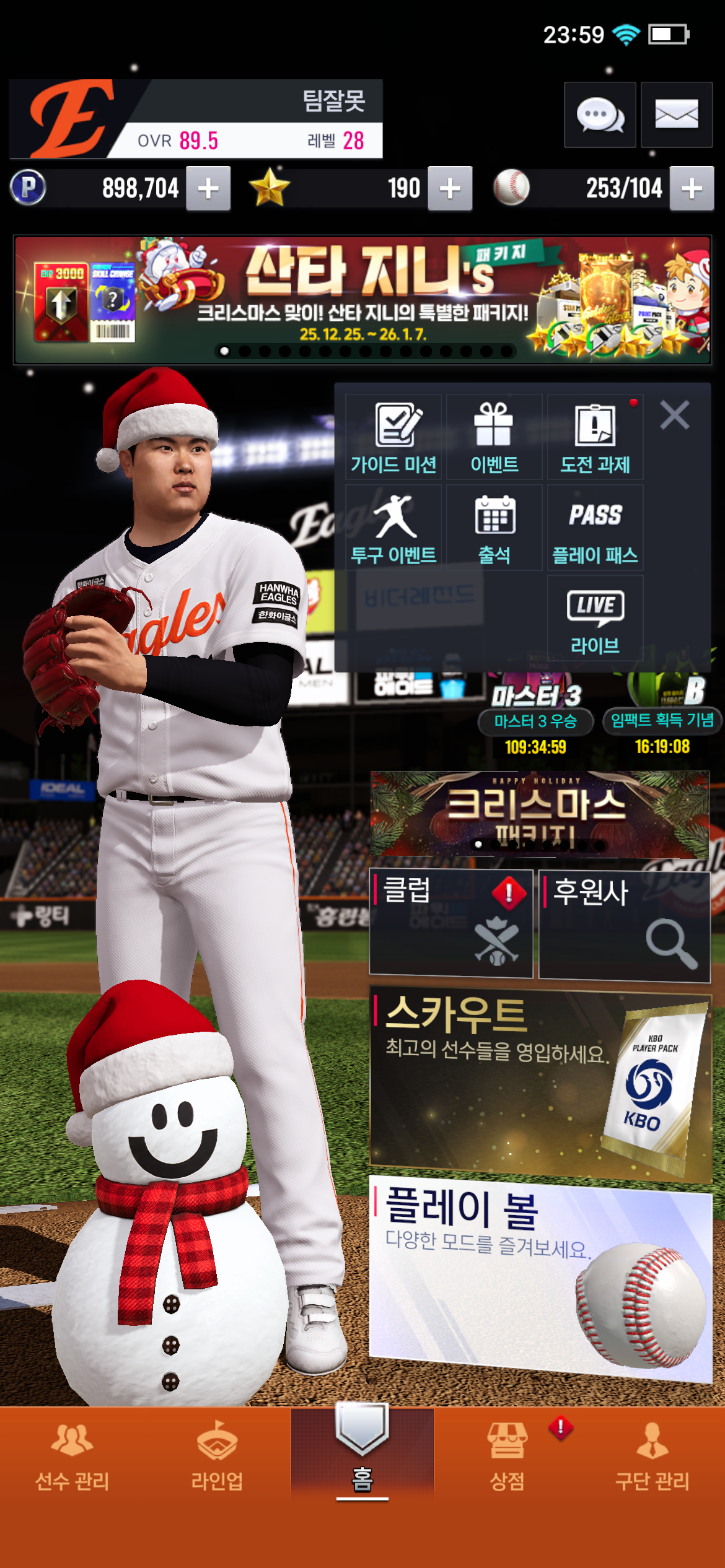Add more stars with plus button
This screenshot has width=725, height=1568.
pos(450,188)
